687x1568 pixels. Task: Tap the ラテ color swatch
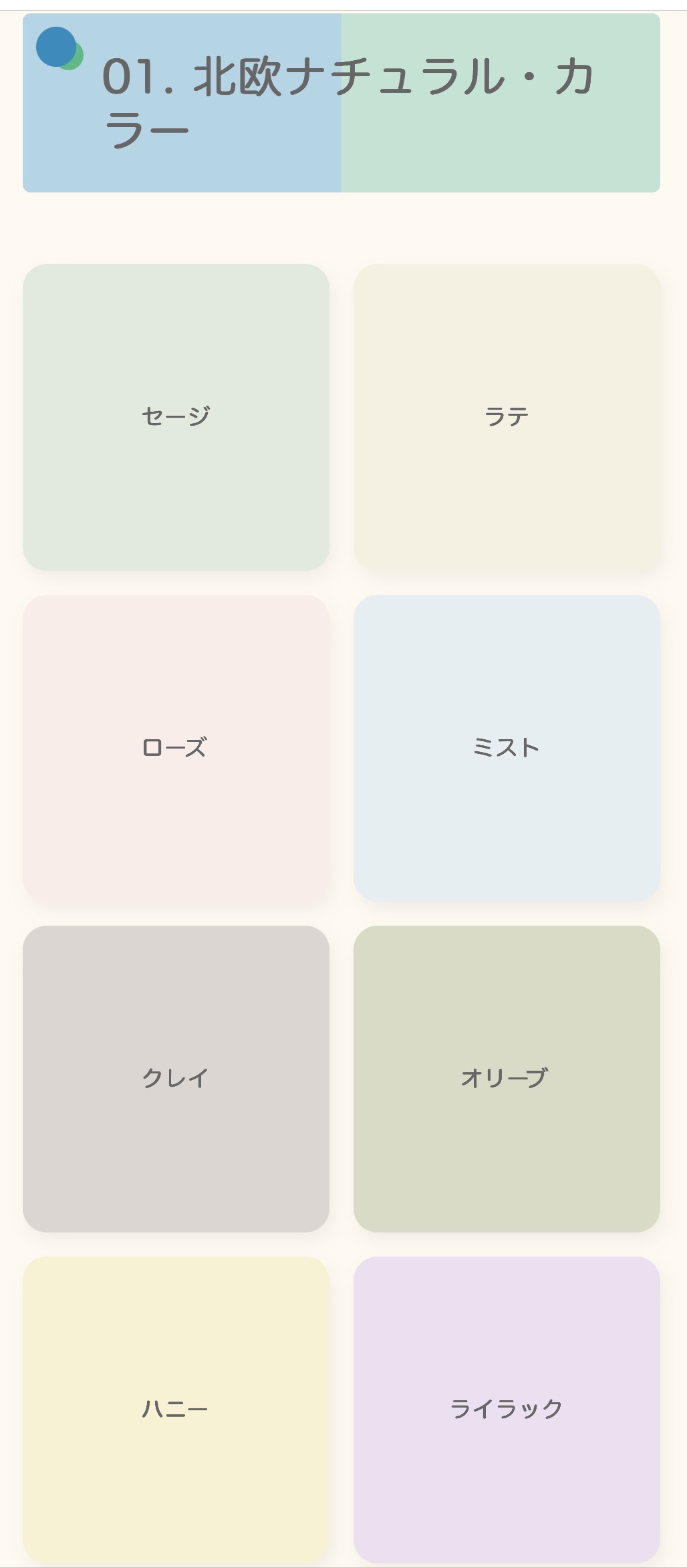(507, 417)
